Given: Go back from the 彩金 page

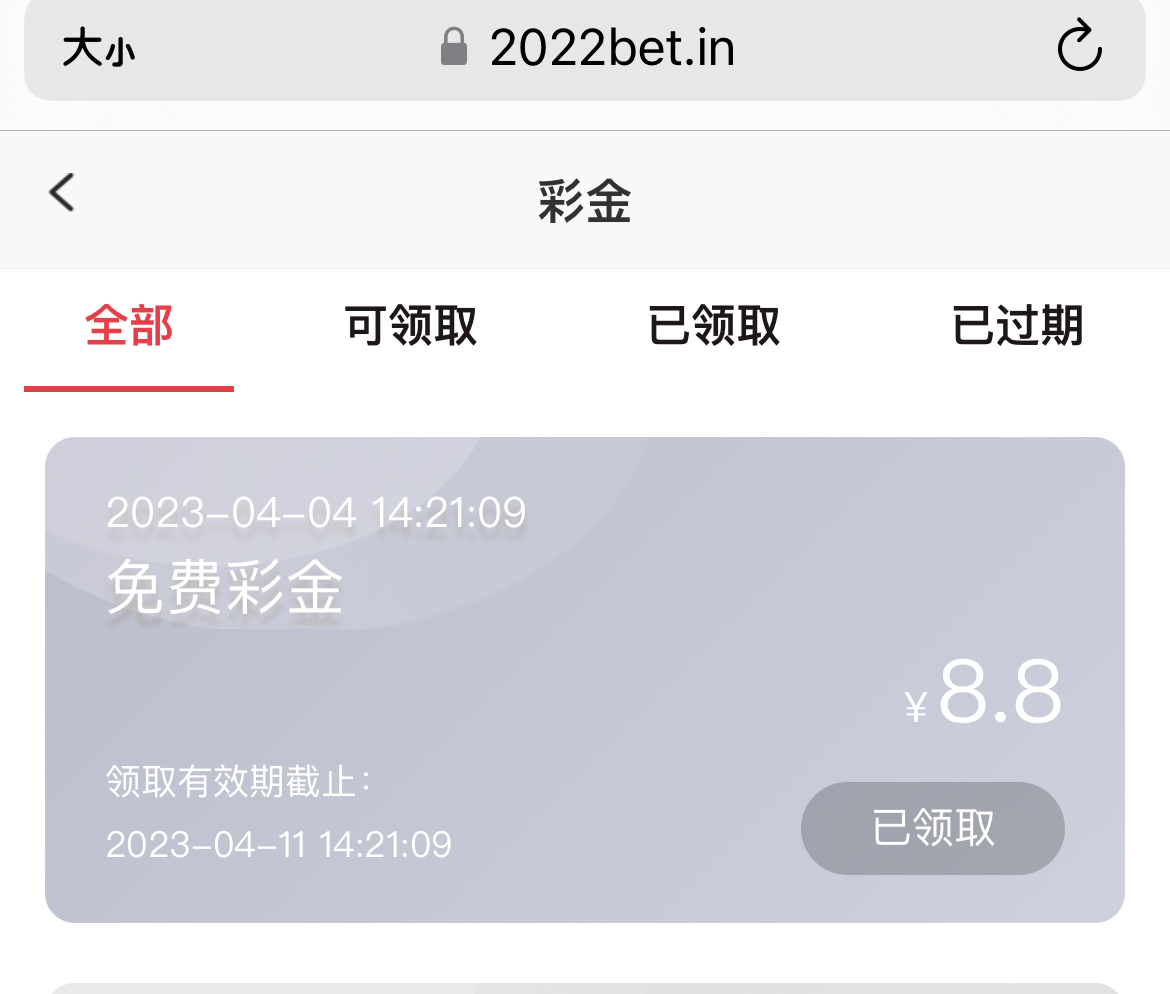Looking at the screenshot, I should [62, 192].
